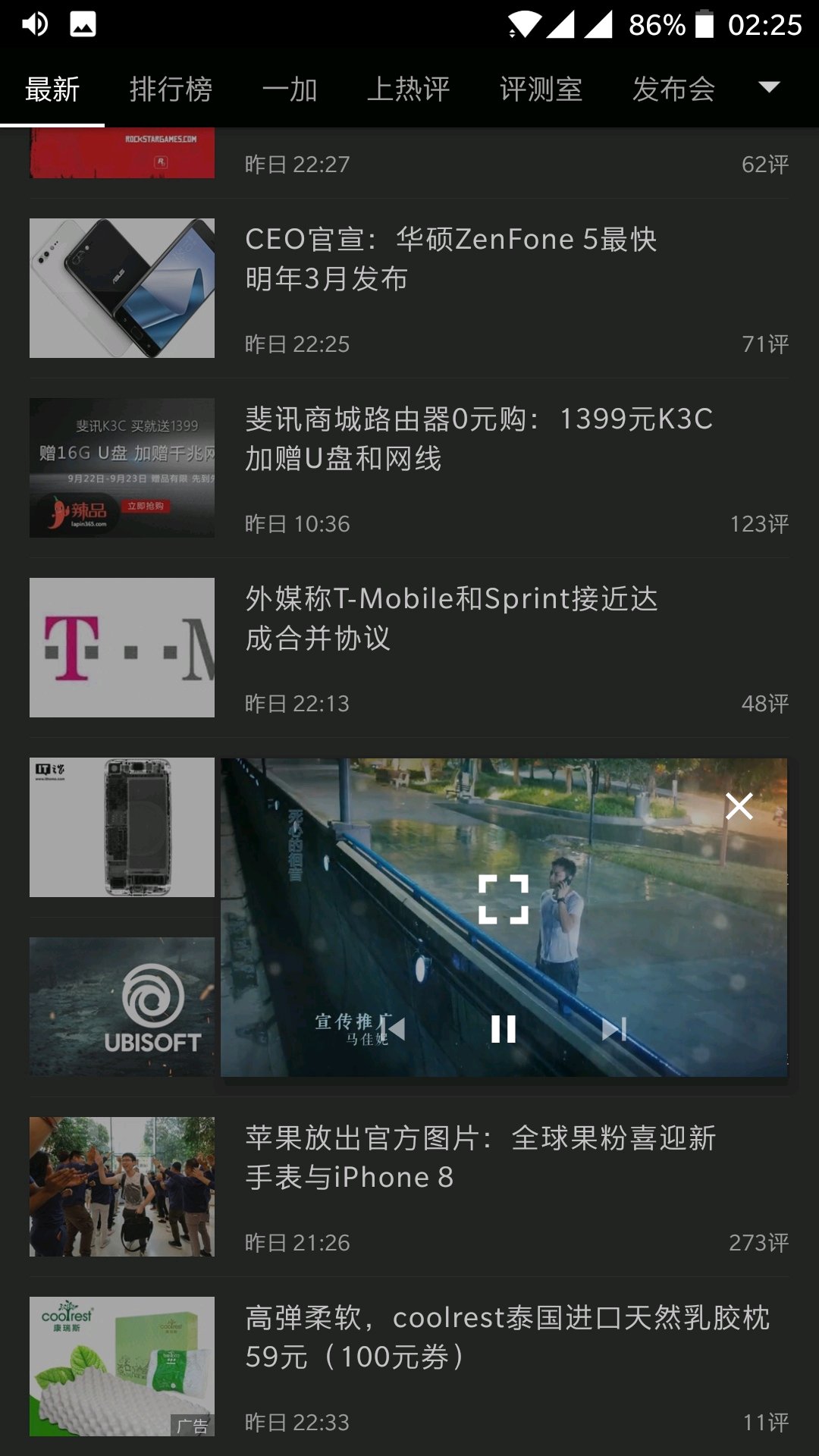
Task: Switch to the 排行榜 tab
Action: pos(171,89)
